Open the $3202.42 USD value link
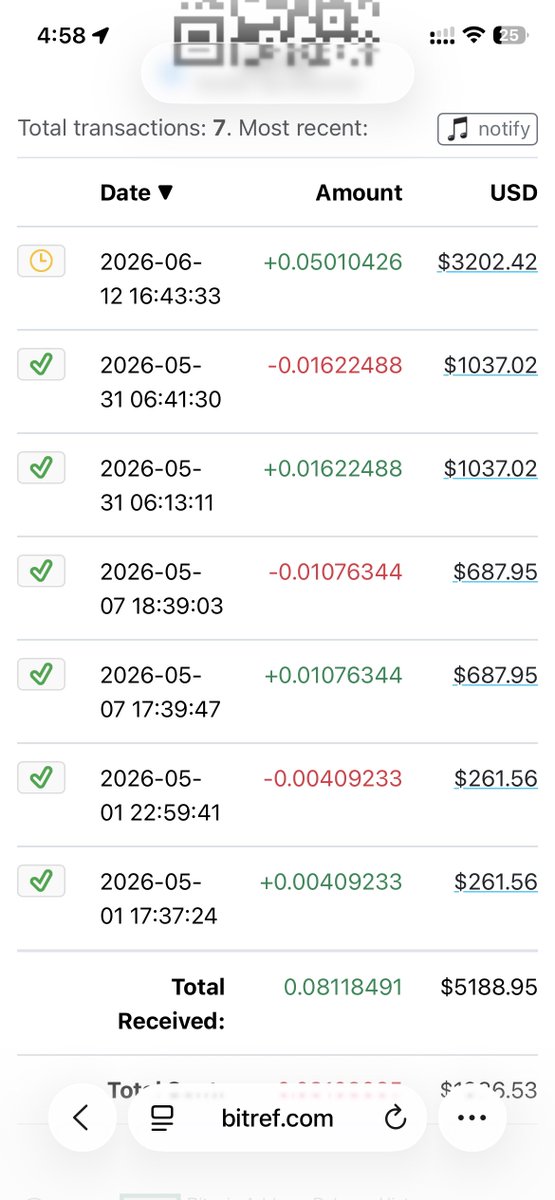The image size is (555, 1200). (487, 262)
